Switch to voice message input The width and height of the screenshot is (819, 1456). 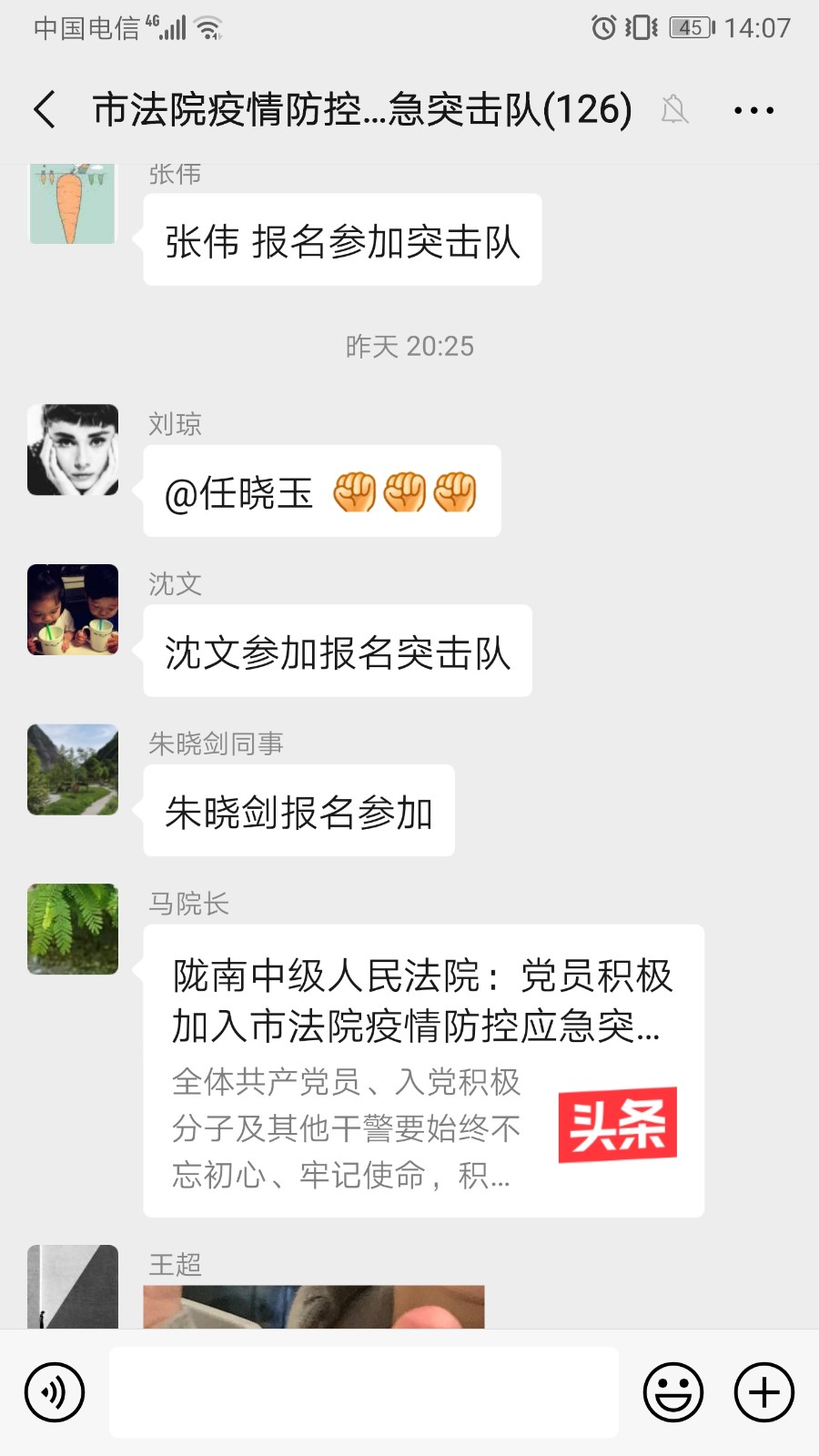[x=55, y=1392]
